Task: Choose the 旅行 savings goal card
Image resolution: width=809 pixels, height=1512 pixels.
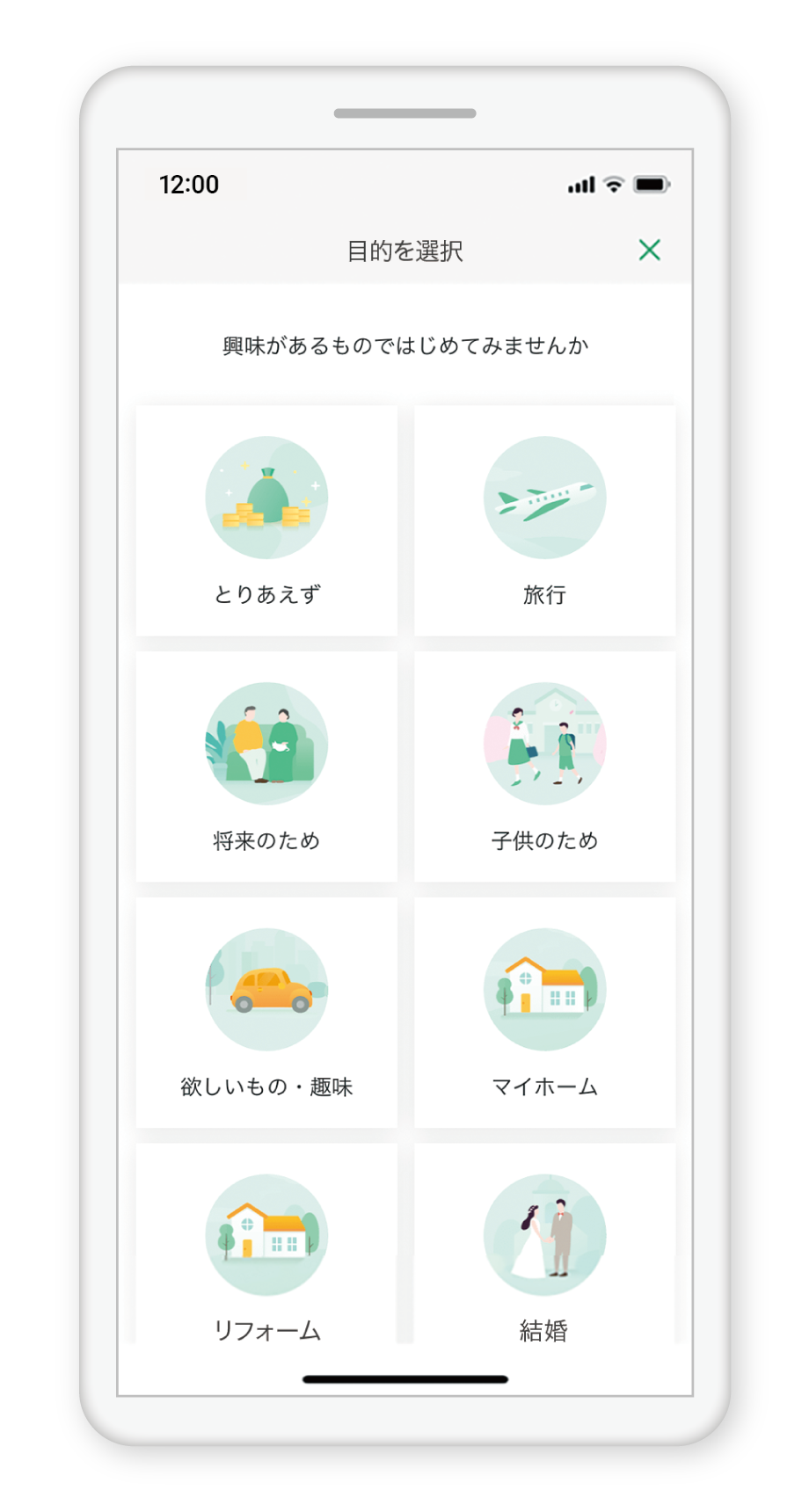Action: click(544, 520)
